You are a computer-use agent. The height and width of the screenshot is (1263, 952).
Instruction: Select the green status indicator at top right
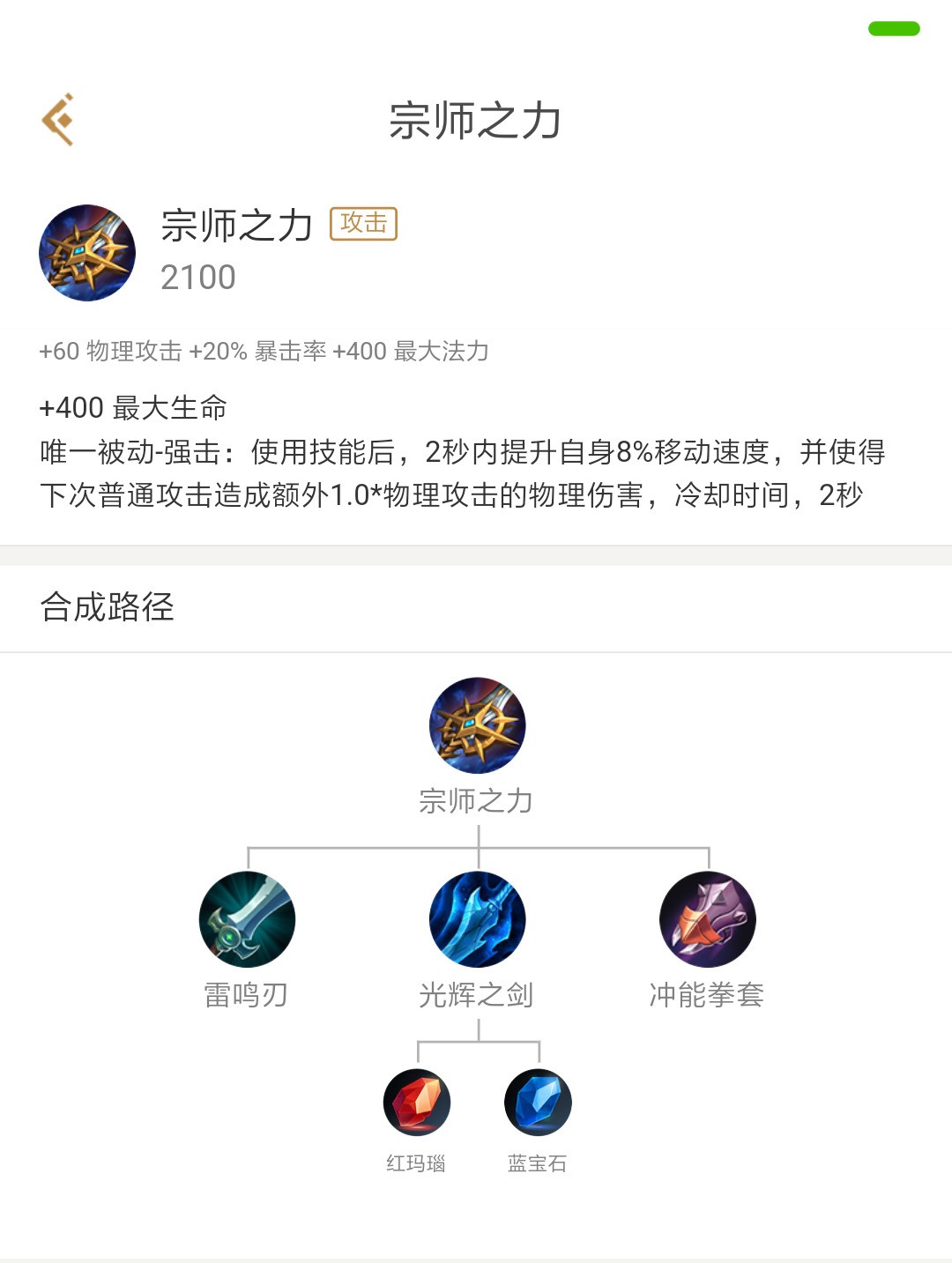pyautogui.click(x=893, y=28)
